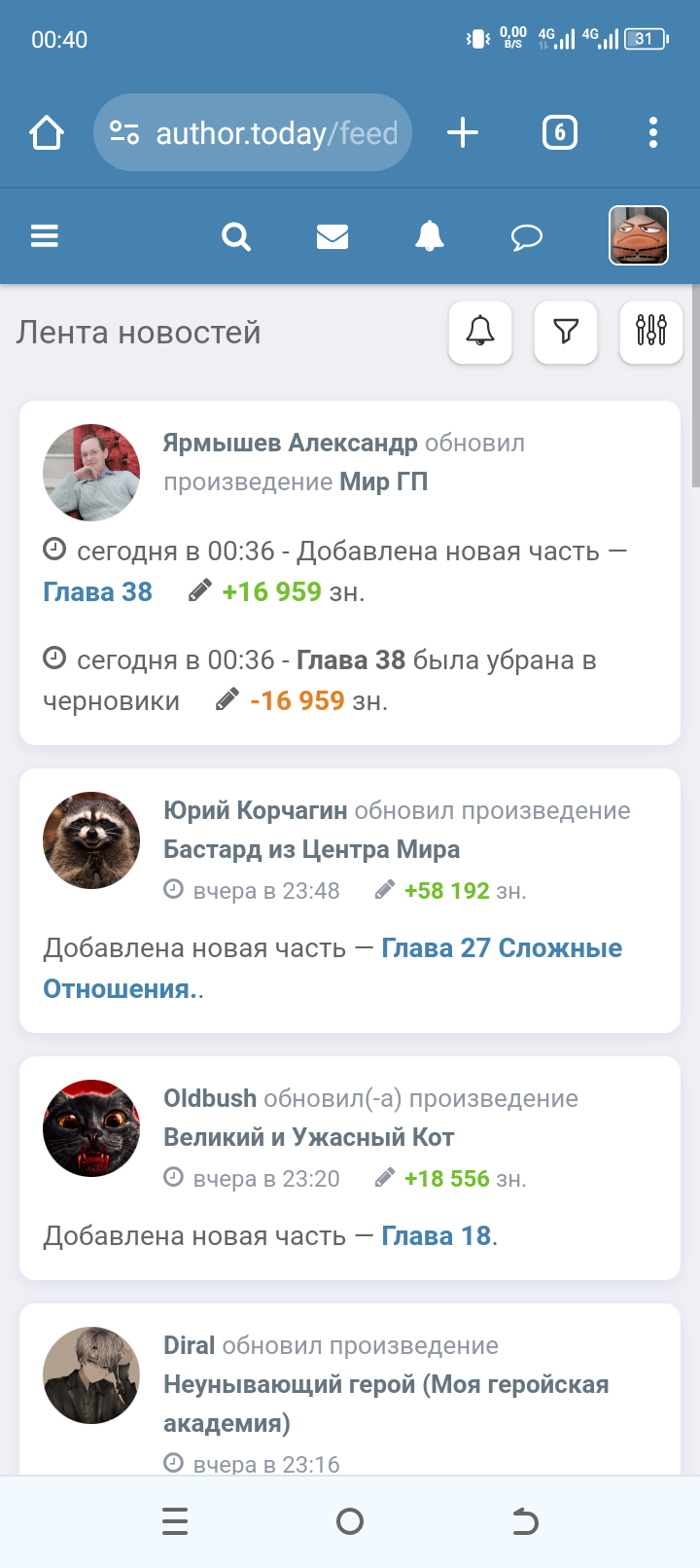Tap the feed subscription bell button
Image resolution: width=700 pixels, height=1568 pixels.
tap(480, 332)
